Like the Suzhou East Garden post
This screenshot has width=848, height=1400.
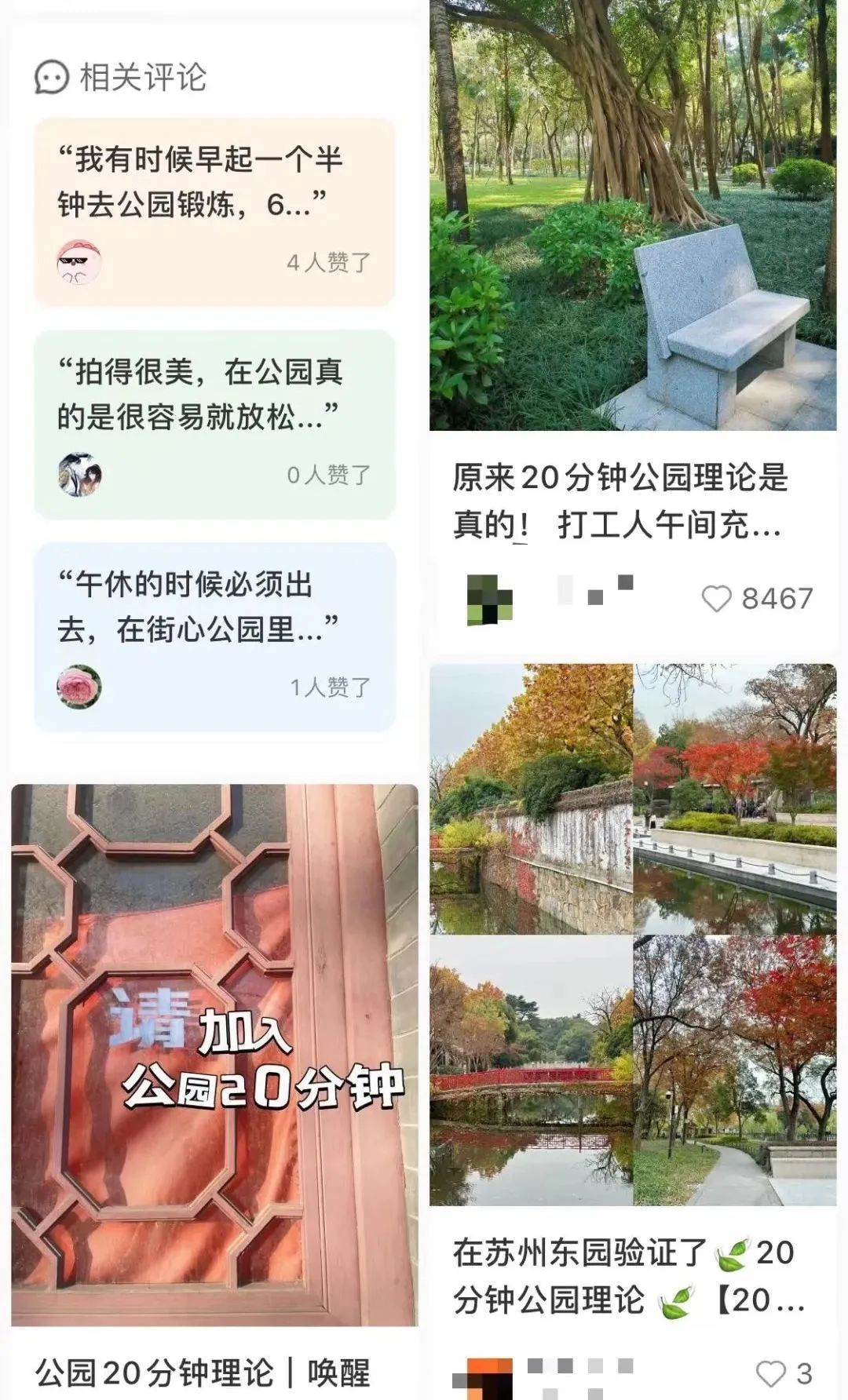770,1373
